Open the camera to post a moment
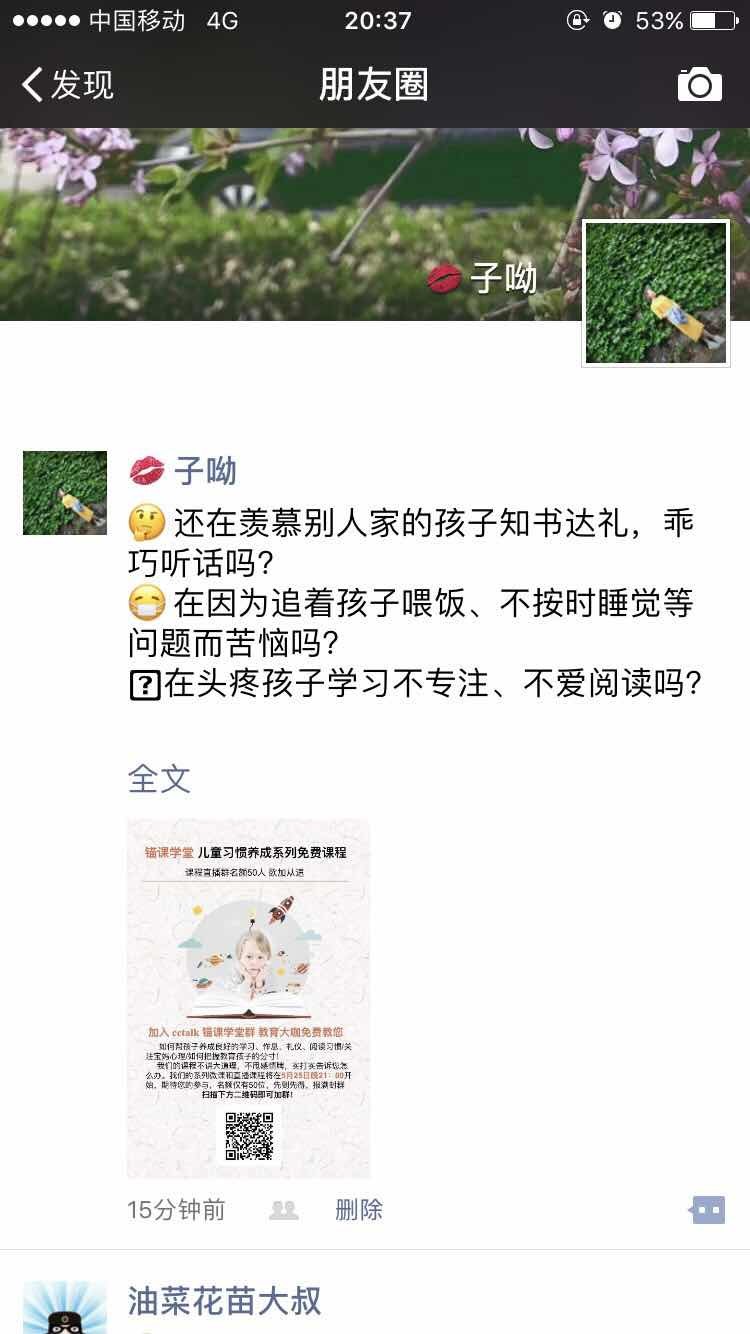This screenshot has width=750, height=1334. pos(699,85)
